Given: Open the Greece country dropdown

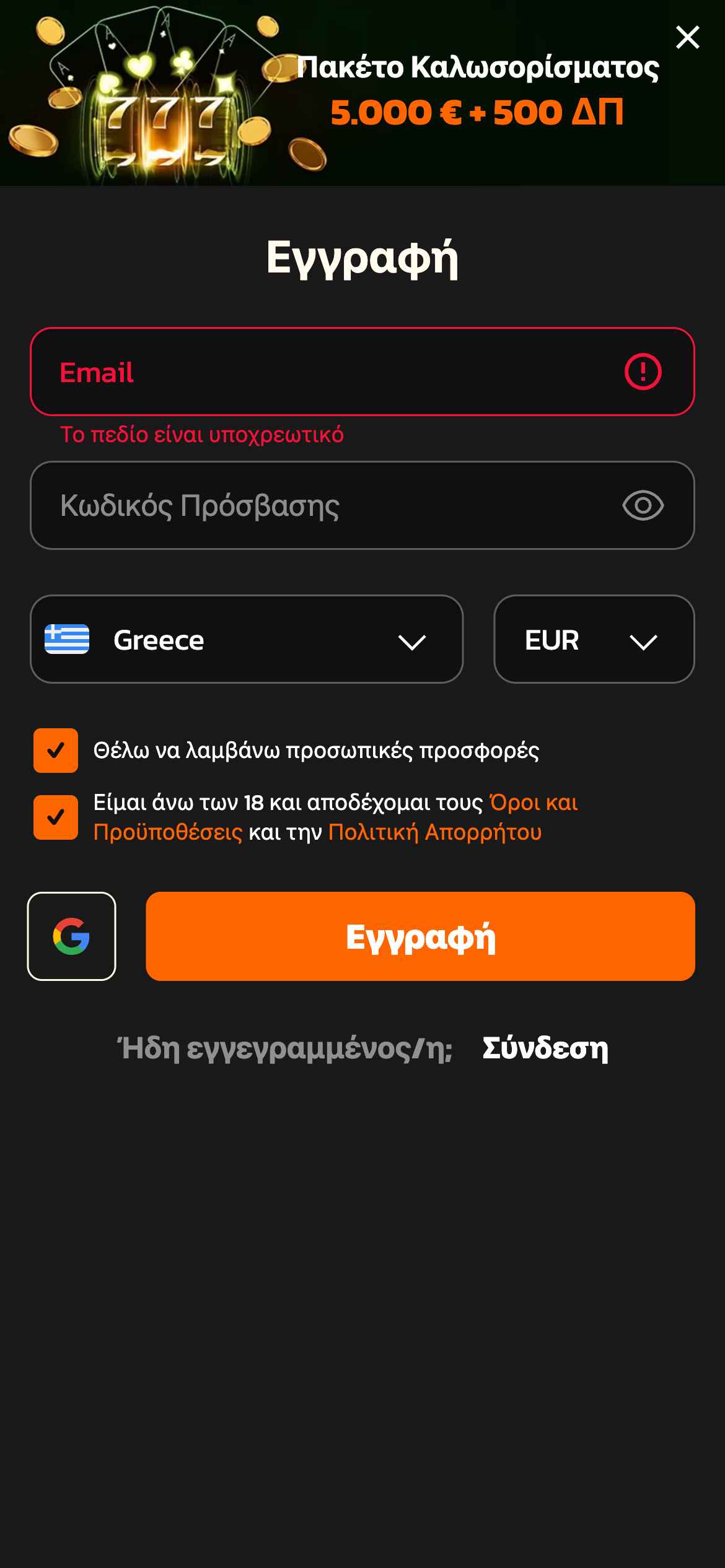Looking at the screenshot, I should tap(247, 639).
